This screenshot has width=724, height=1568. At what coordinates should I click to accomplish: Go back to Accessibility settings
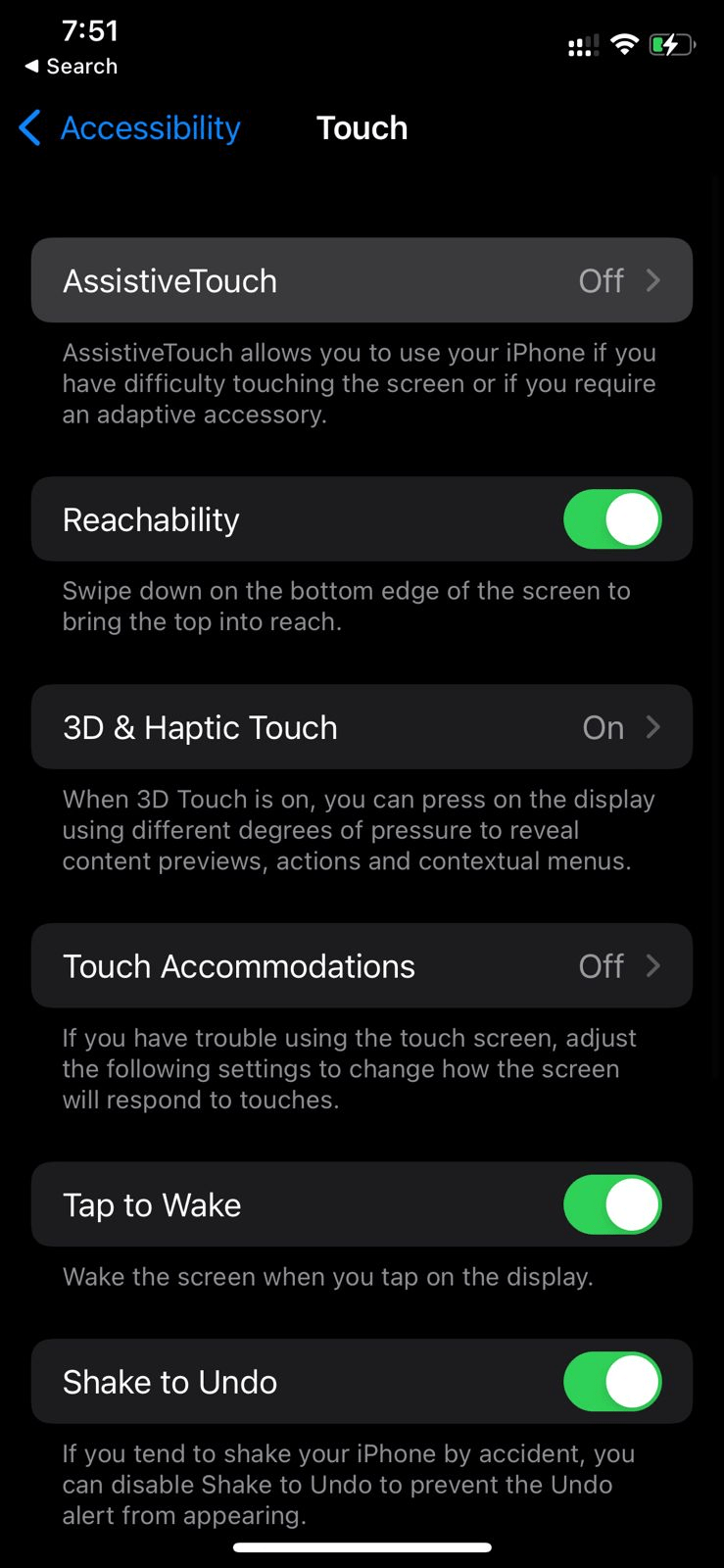(x=130, y=128)
